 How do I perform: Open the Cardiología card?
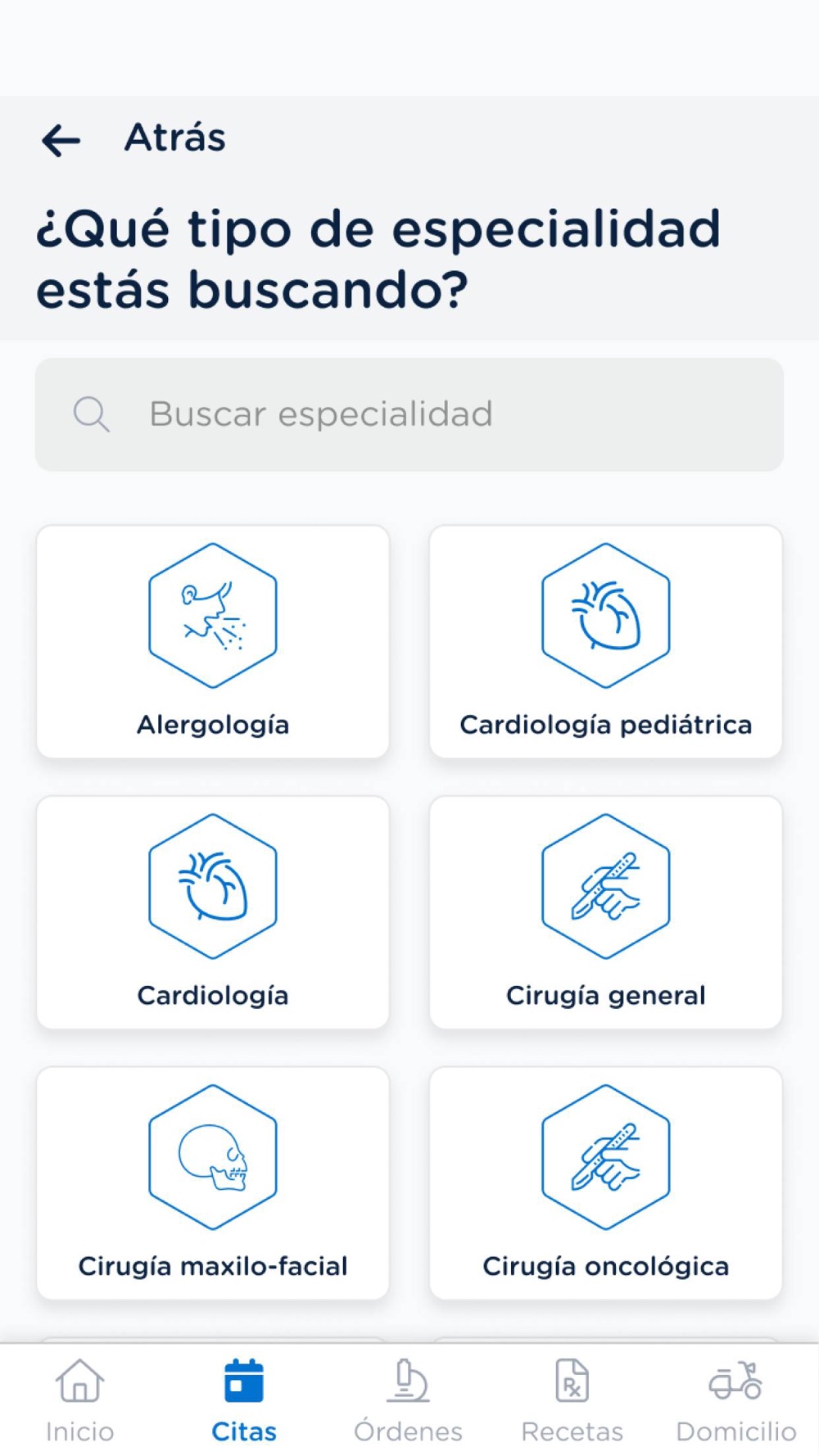point(213,912)
